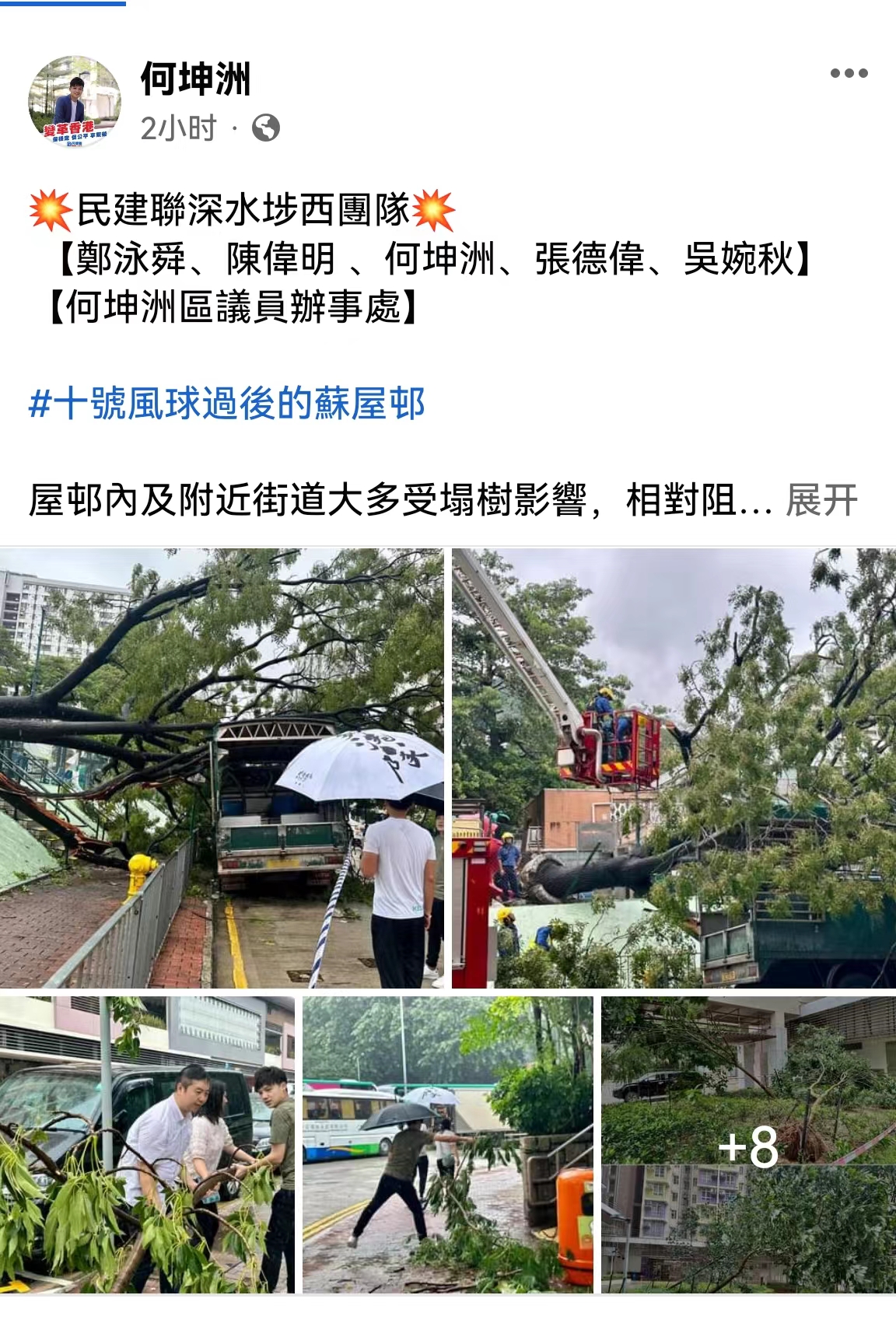Expand the post text with 展开
Viewport: 896px width, 1323px height.
821,500
